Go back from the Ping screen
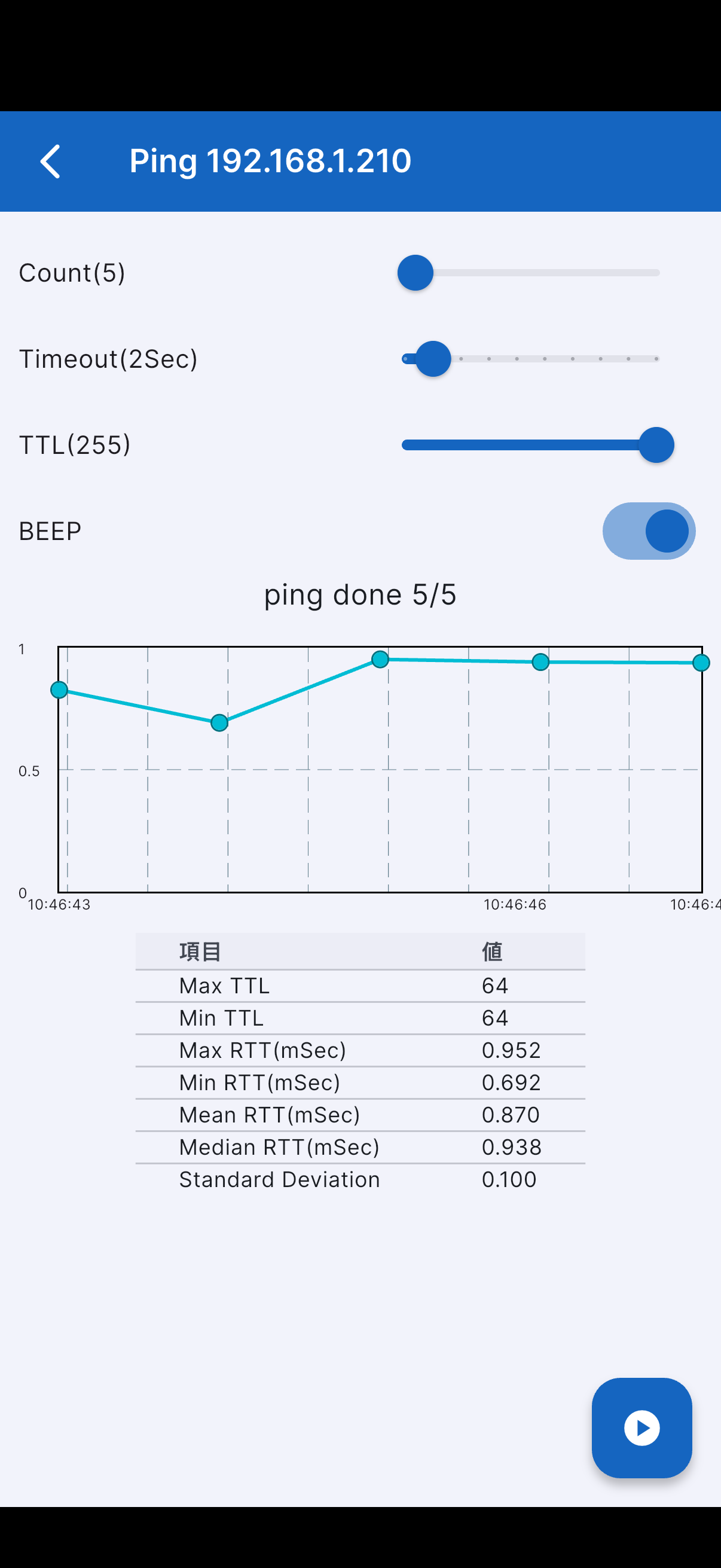 click(50, 161)
